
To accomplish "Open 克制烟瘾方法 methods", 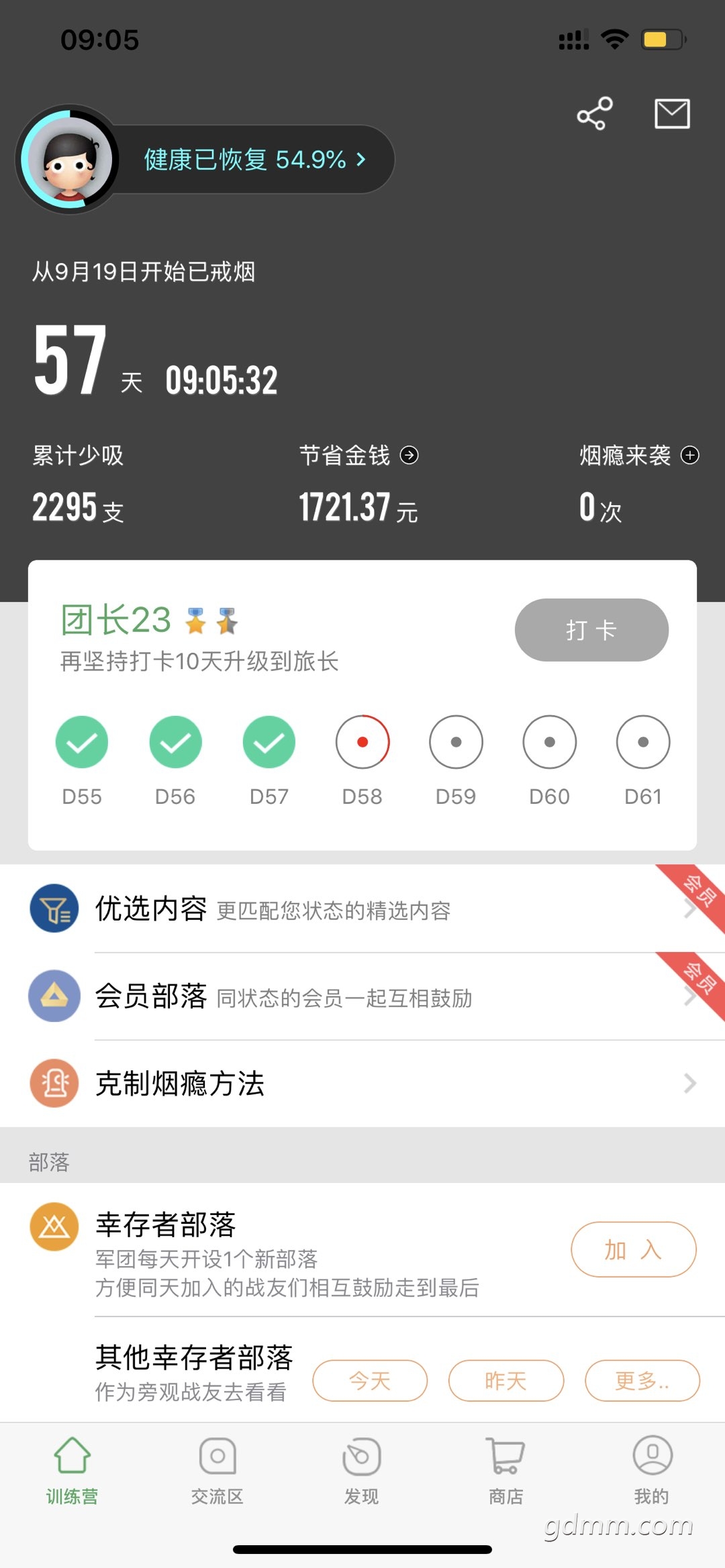I will [362, 1084].
